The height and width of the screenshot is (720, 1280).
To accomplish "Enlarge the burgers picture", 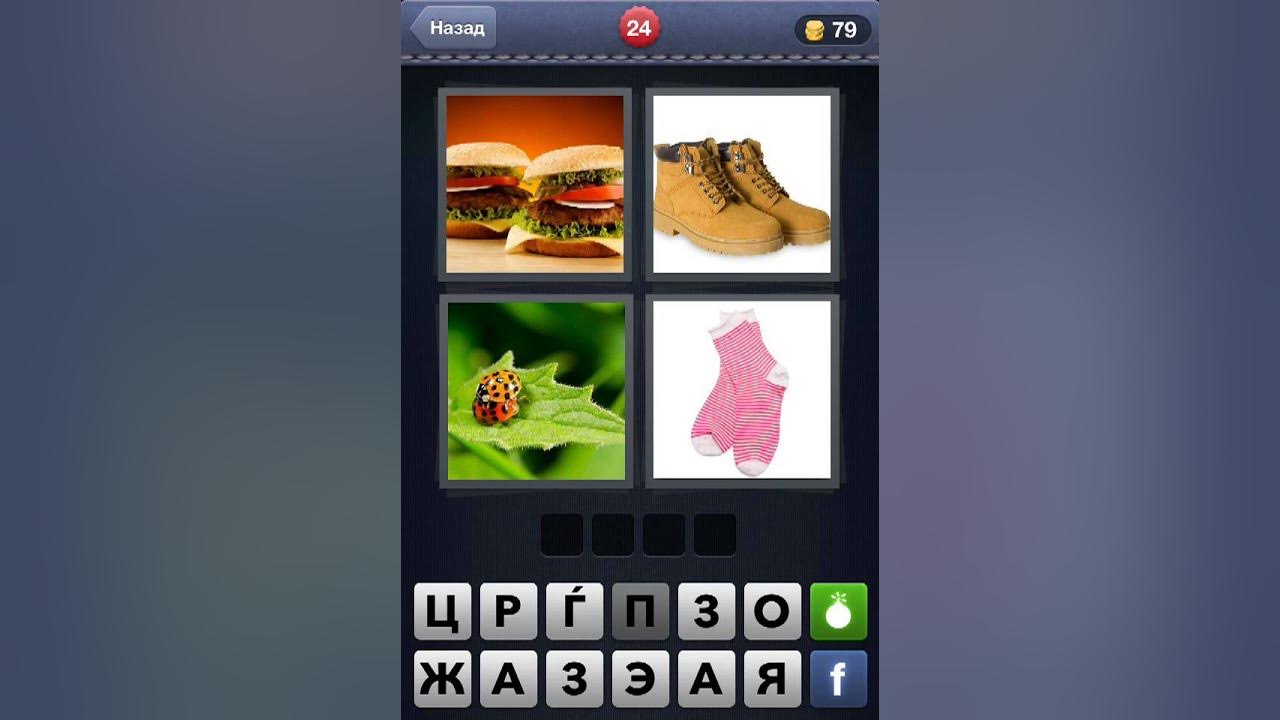I will tap(535, 183).
